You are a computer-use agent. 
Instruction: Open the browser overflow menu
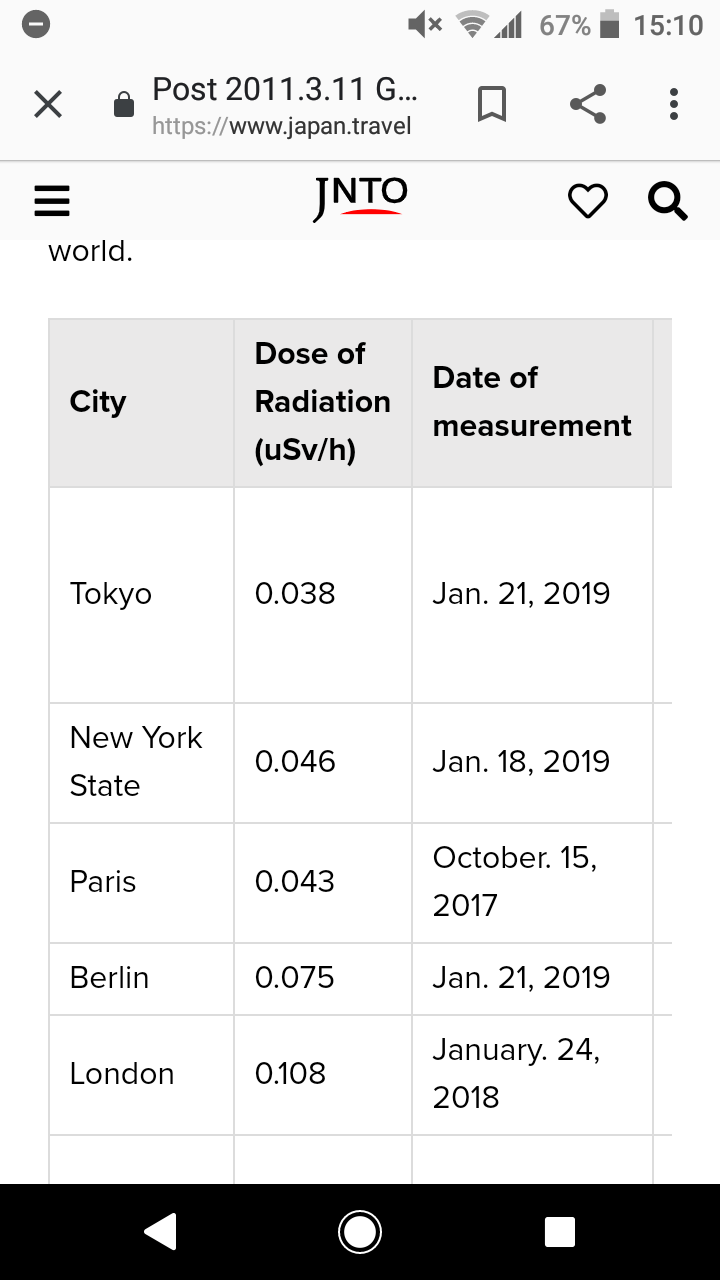click(x=675, y=104)
